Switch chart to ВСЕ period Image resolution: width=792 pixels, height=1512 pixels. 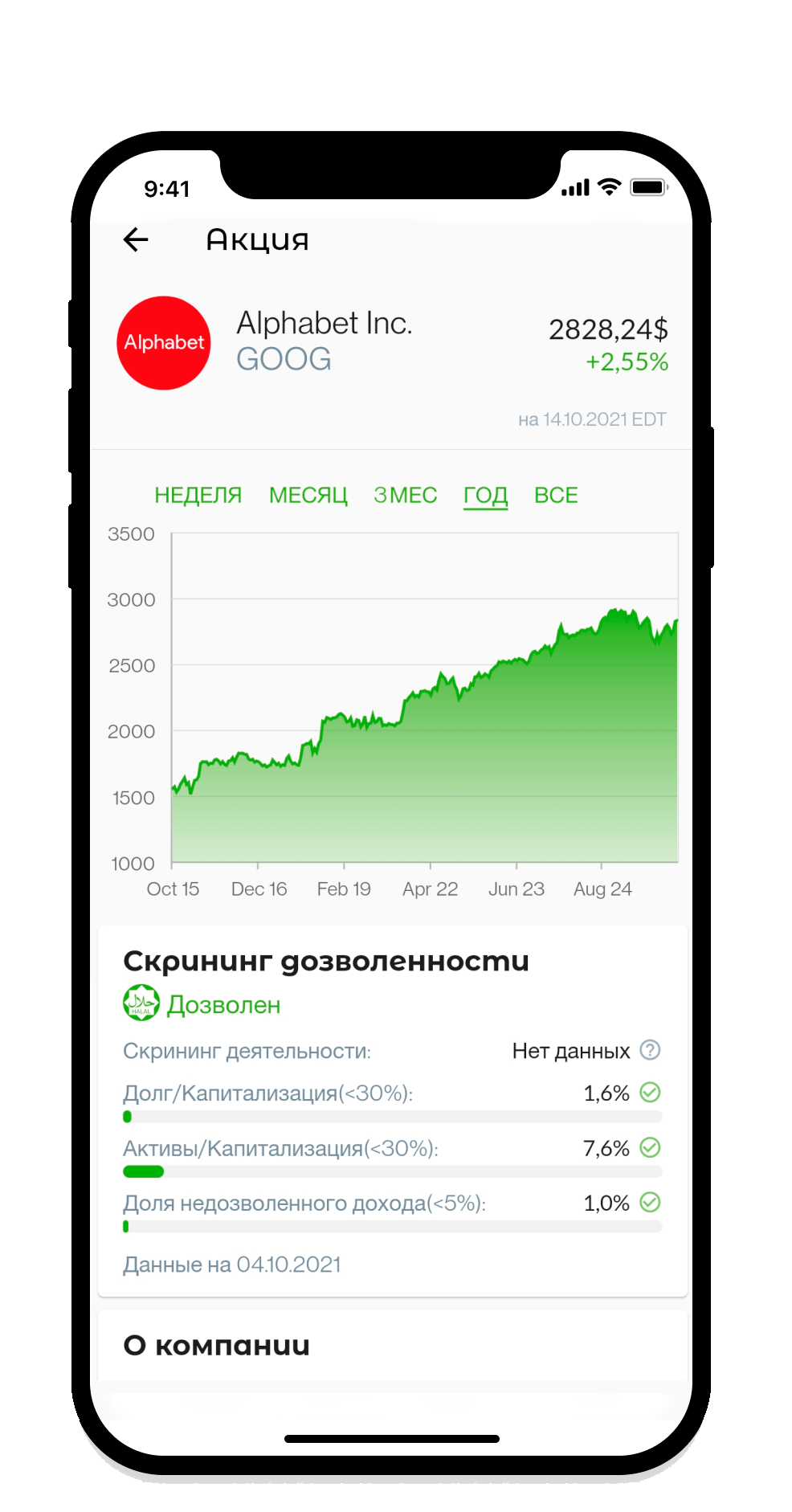pos(556,495)
